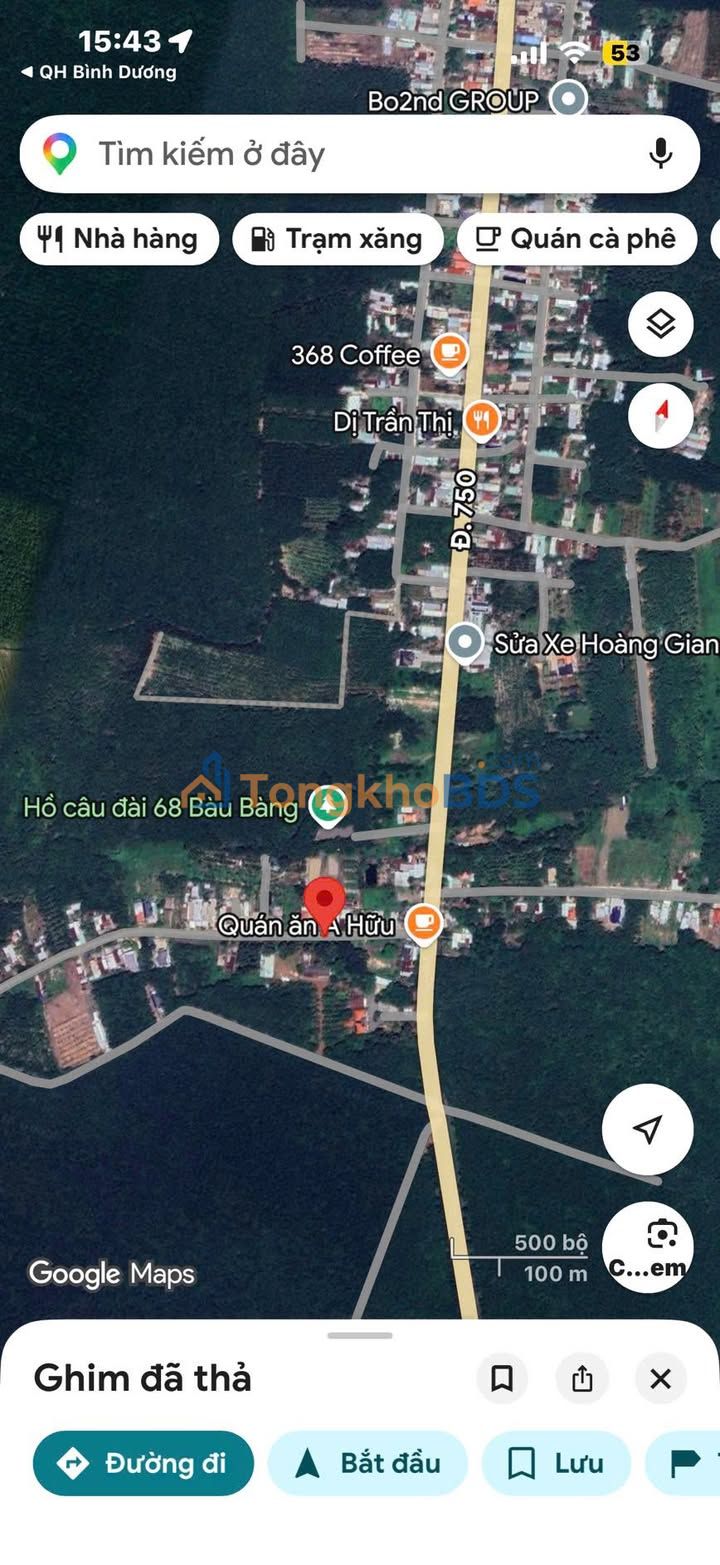Tap the compass to reset orientation

pos(660,414)
